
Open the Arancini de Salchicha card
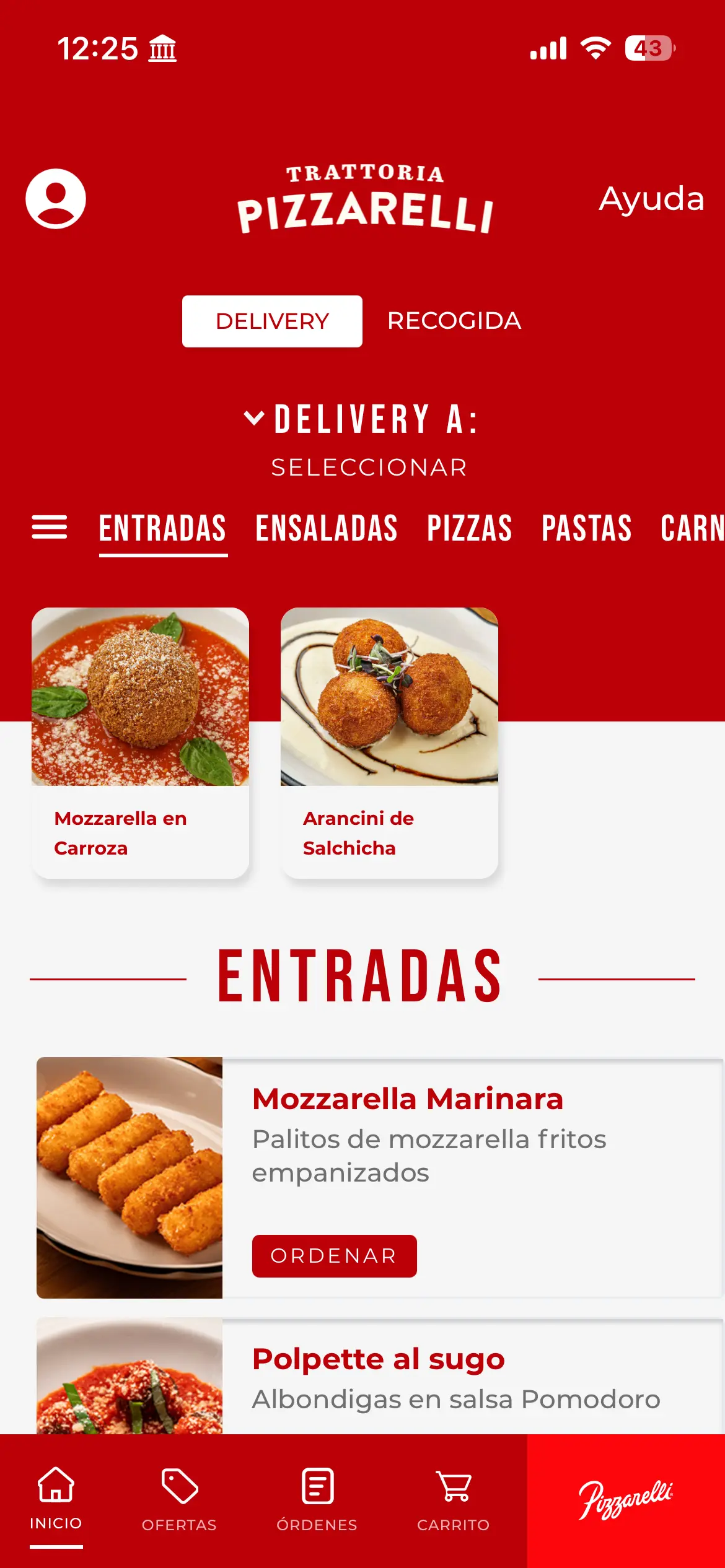[389, 743]
